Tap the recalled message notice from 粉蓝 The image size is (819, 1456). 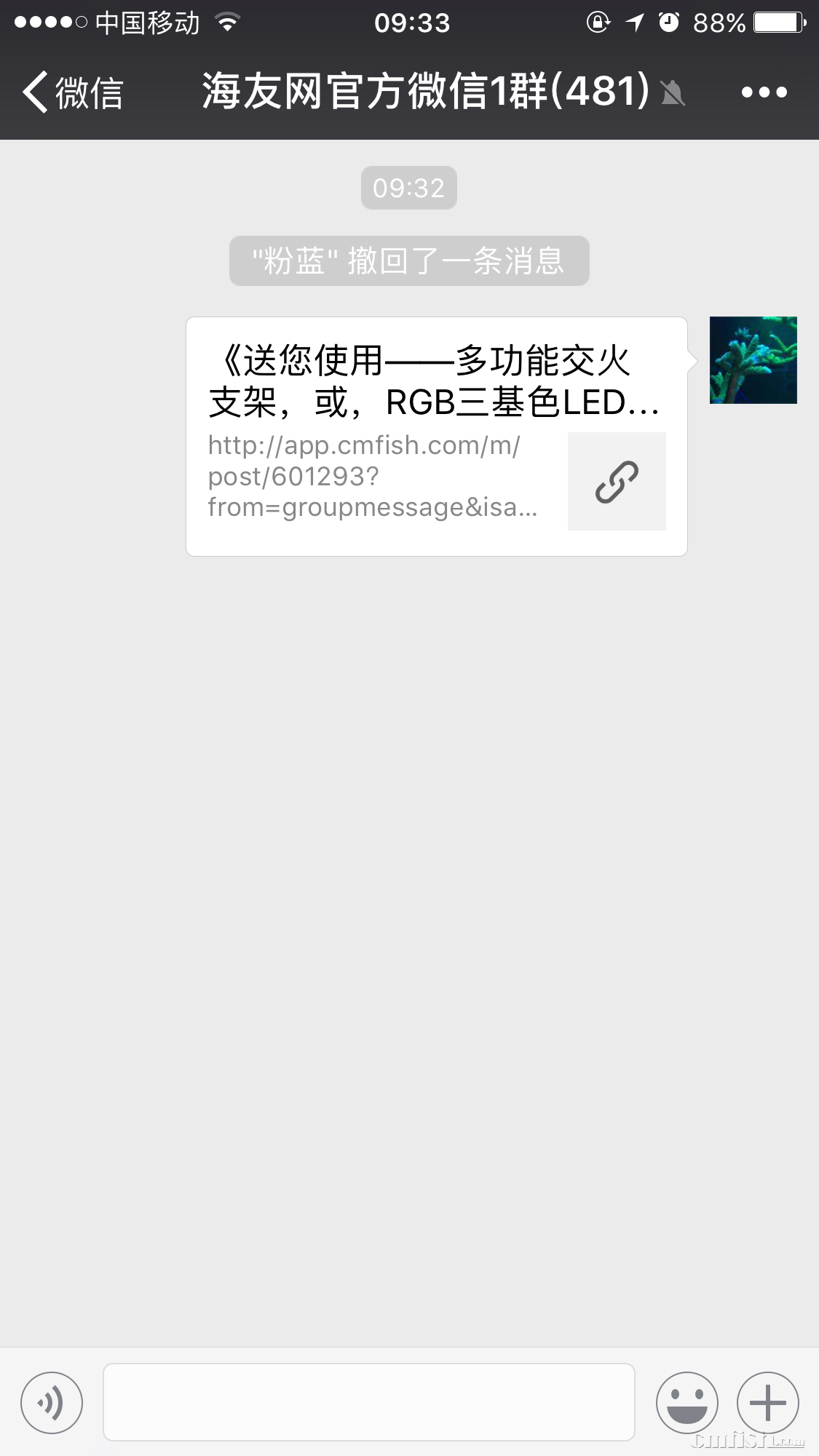click(408, 260)
